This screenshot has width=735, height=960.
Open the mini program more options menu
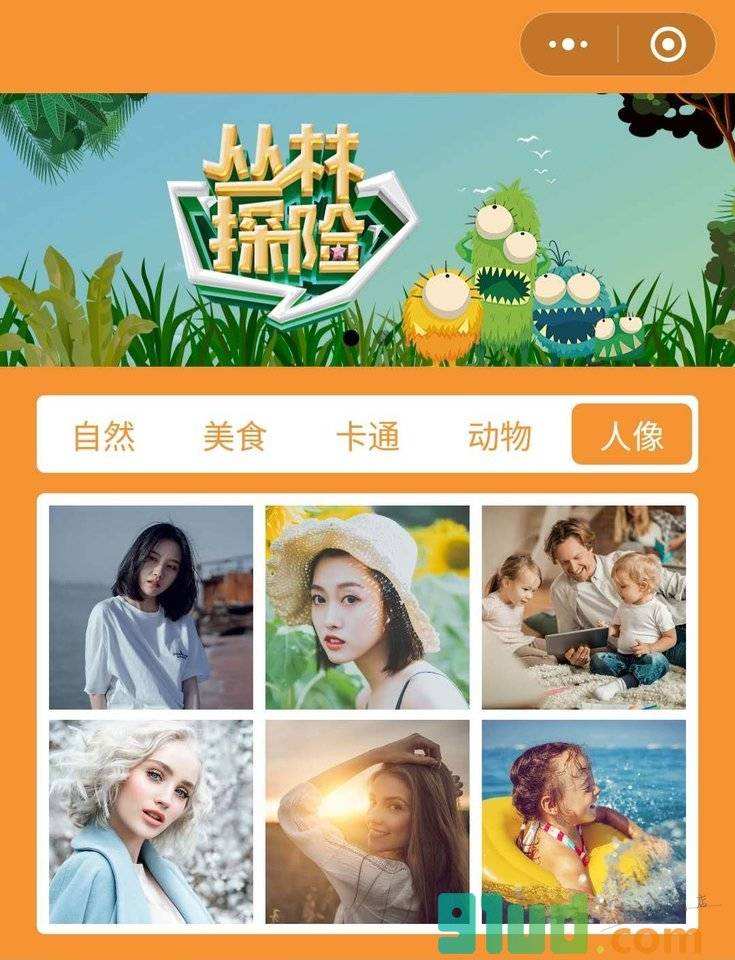(x=569, y=44)
